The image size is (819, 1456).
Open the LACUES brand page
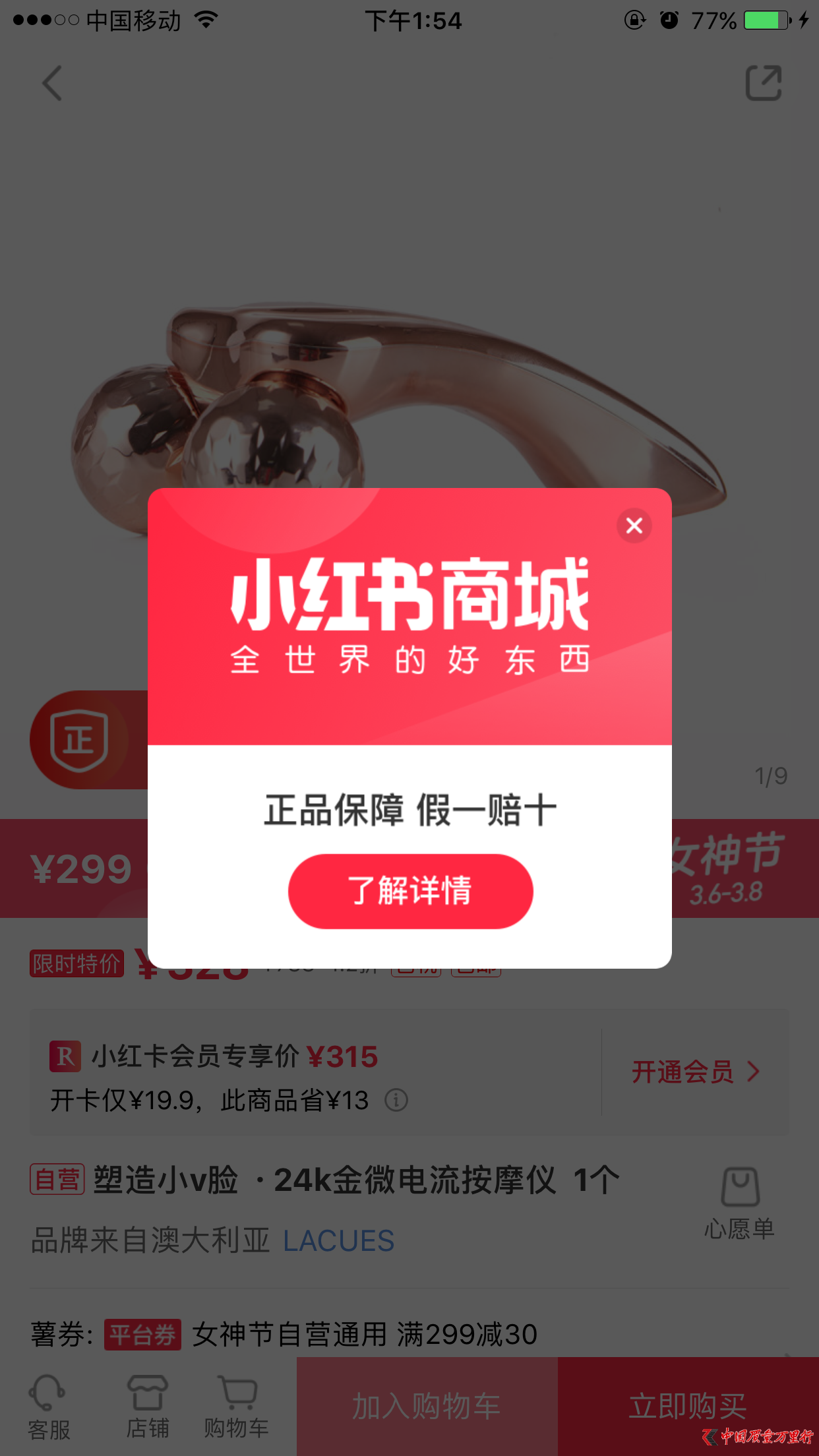pos(338,1241)
